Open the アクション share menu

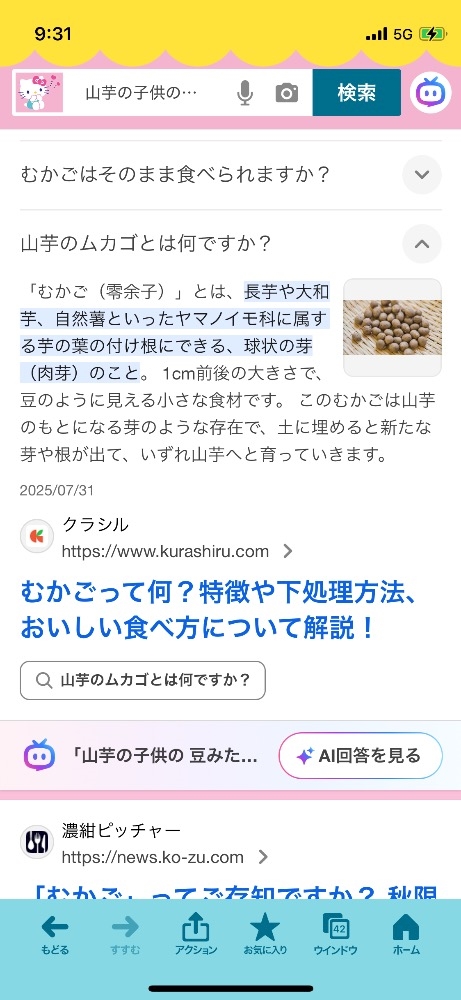[x=196, y=934]
